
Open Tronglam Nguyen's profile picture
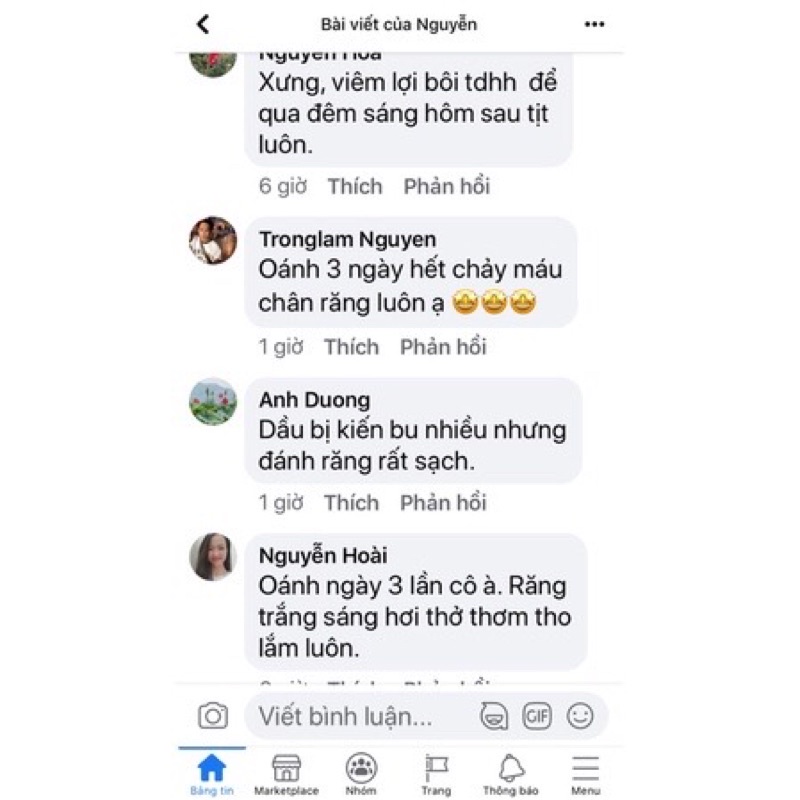(x=213, y=241)
